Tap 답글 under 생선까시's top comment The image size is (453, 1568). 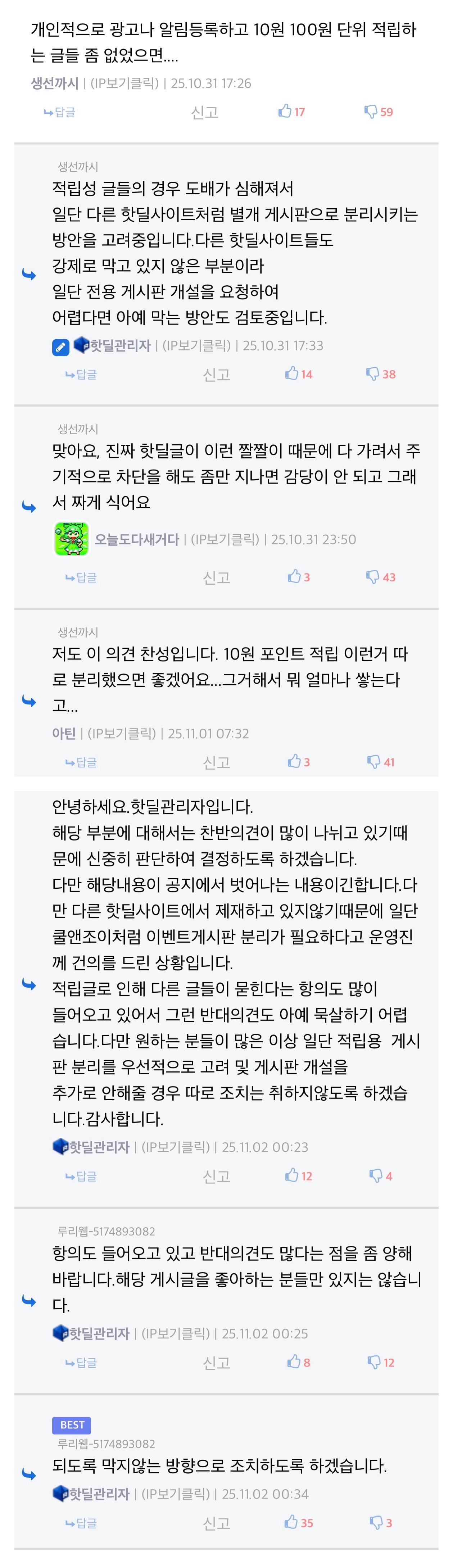point(60,112)
